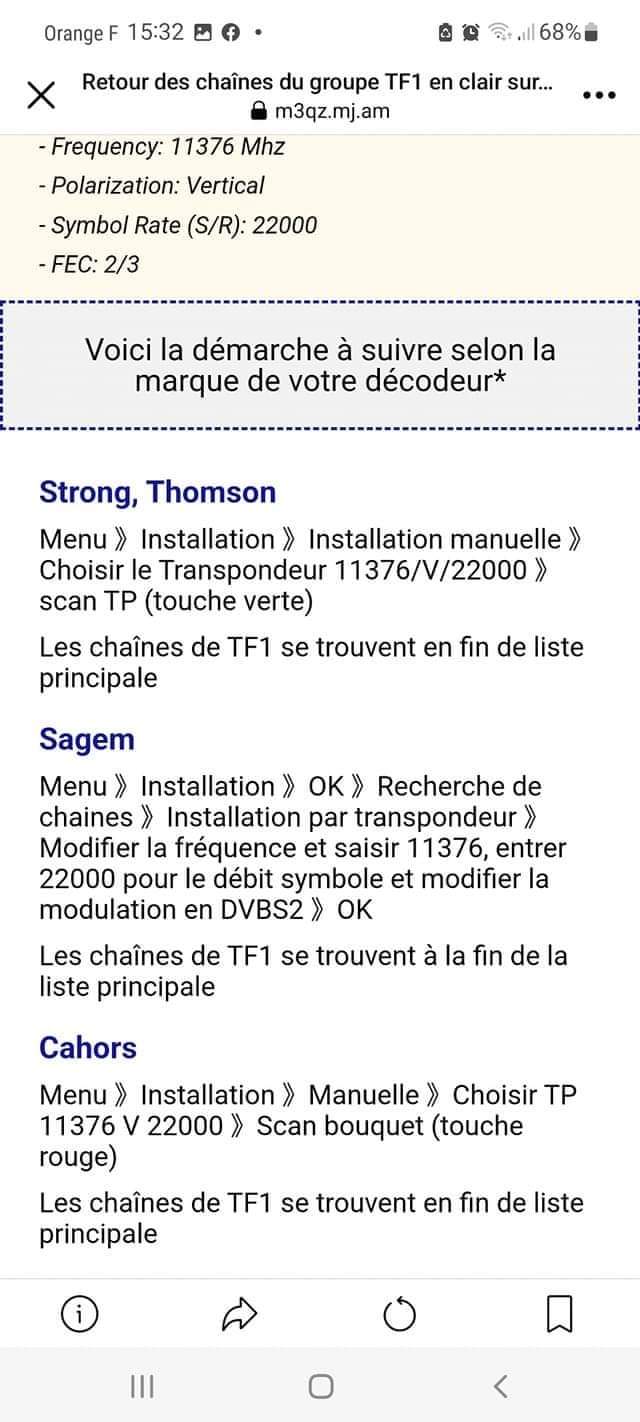Reload the page with the refresh icon
The width and height of the screenshot is (640, 1422).
coord(400,1314)
